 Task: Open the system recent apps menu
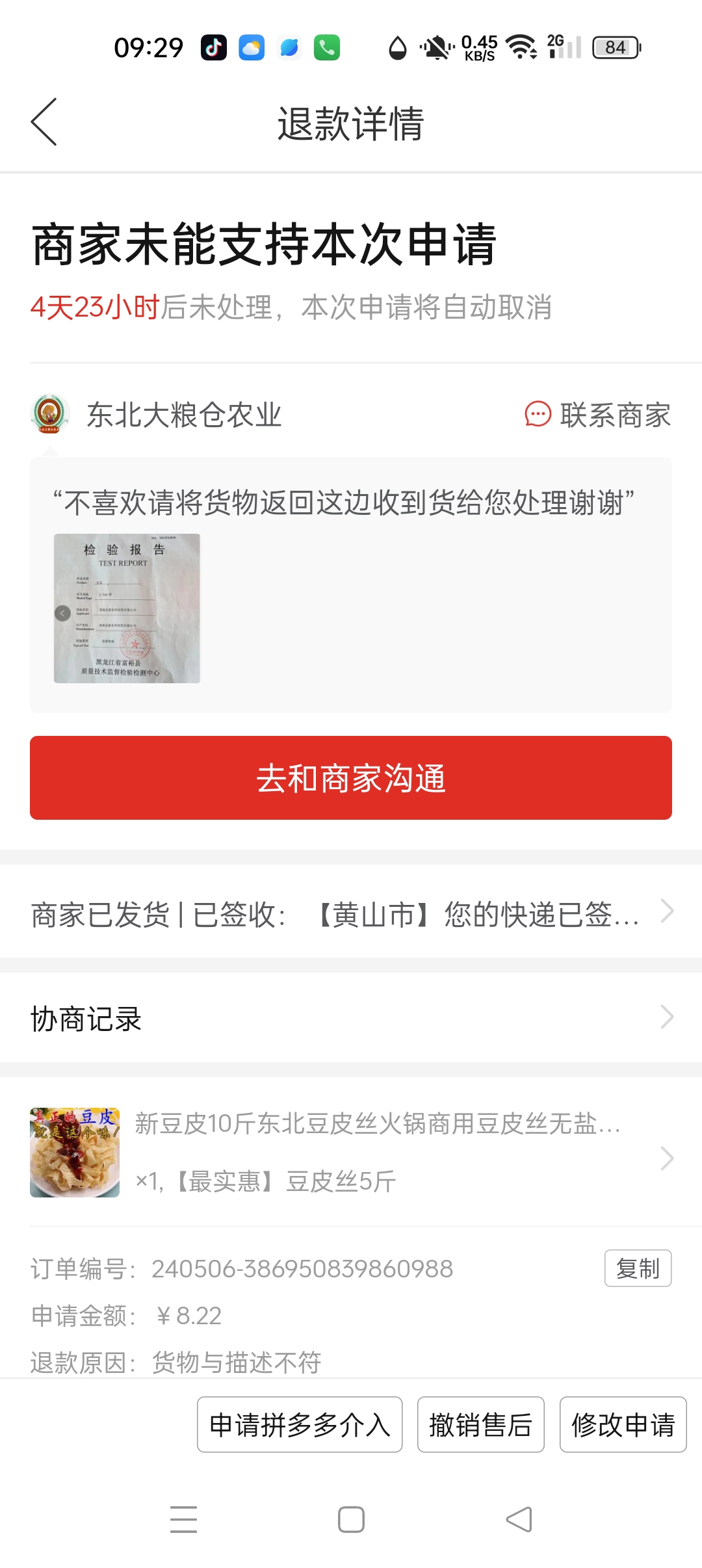[x=183, y=1519]
